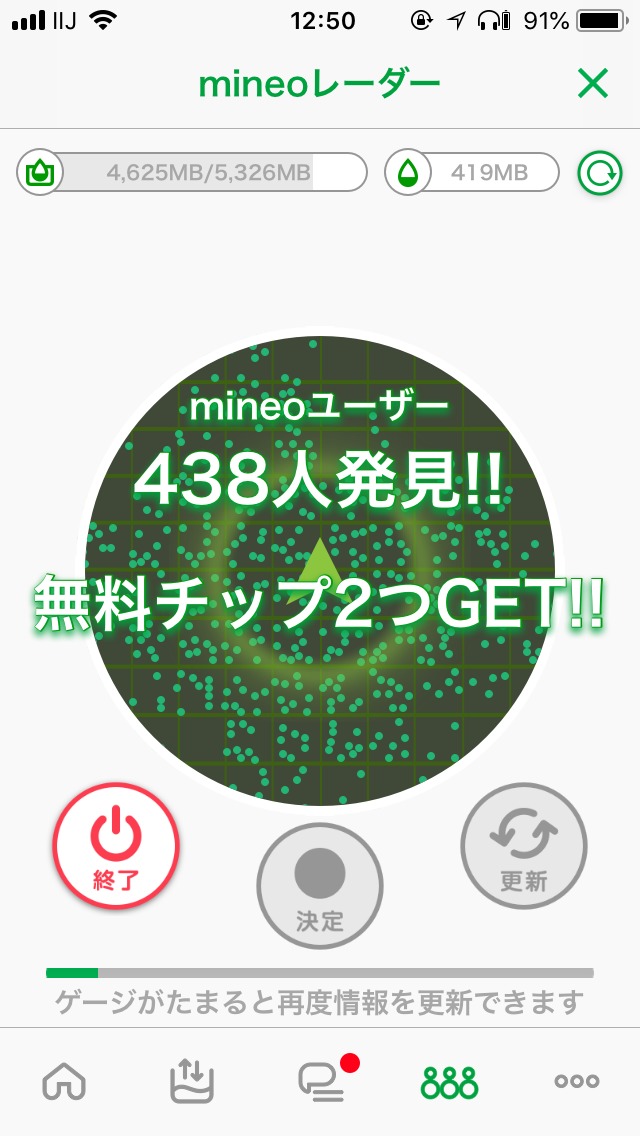Open the 4,625MB/5,326MB data pill
The image size is (640, 1136).
click(x=192, y=173)
